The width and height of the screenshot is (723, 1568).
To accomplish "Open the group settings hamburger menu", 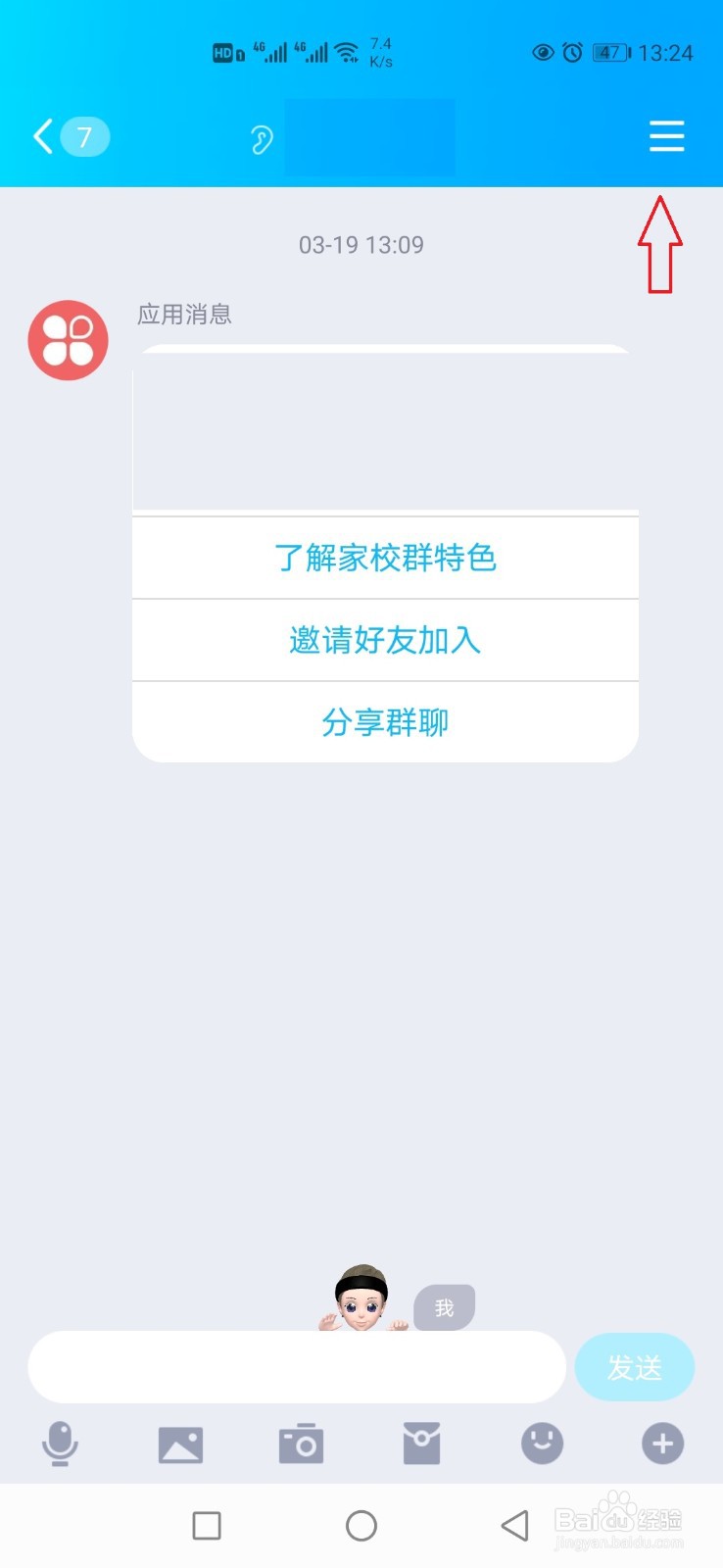I will click(x=667, y=136).
